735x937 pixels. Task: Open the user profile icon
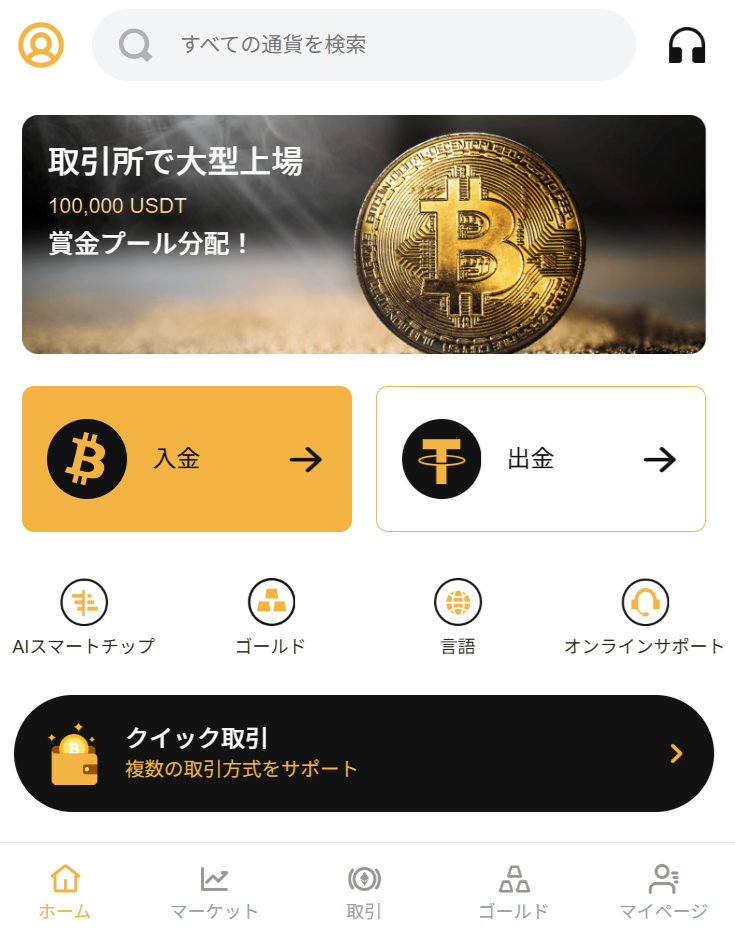point(41,45)
